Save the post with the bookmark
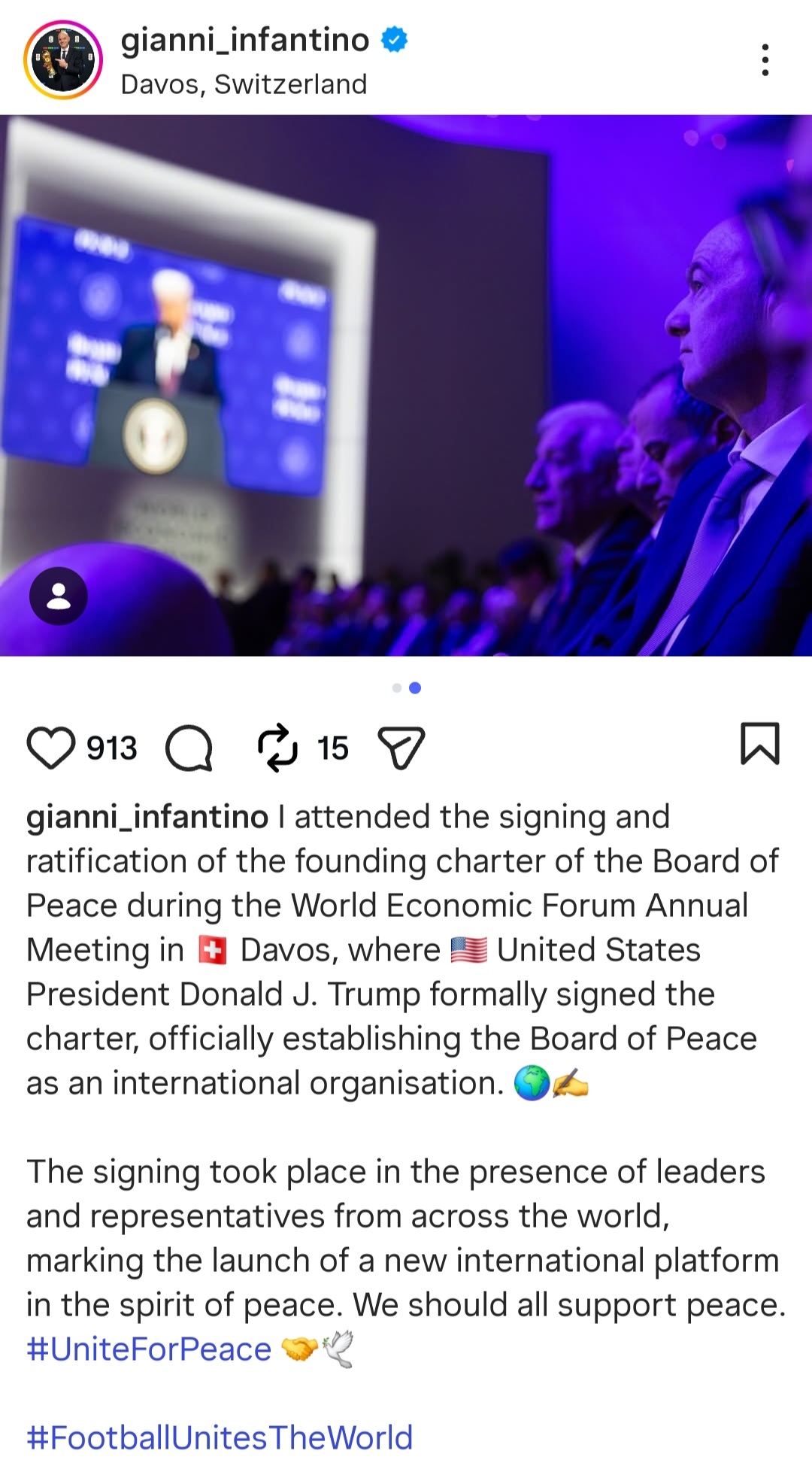 pos(760,744)
